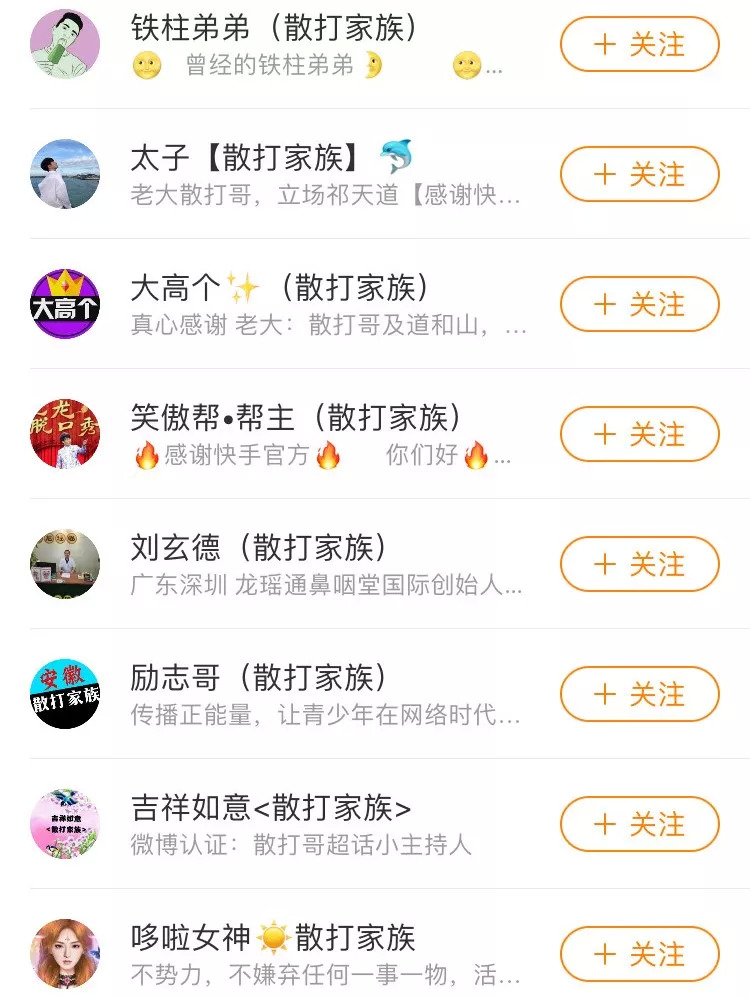Follow 吉祥如意<散打家族>
This screenshot has width=750, height=998.
coord(639,824)
